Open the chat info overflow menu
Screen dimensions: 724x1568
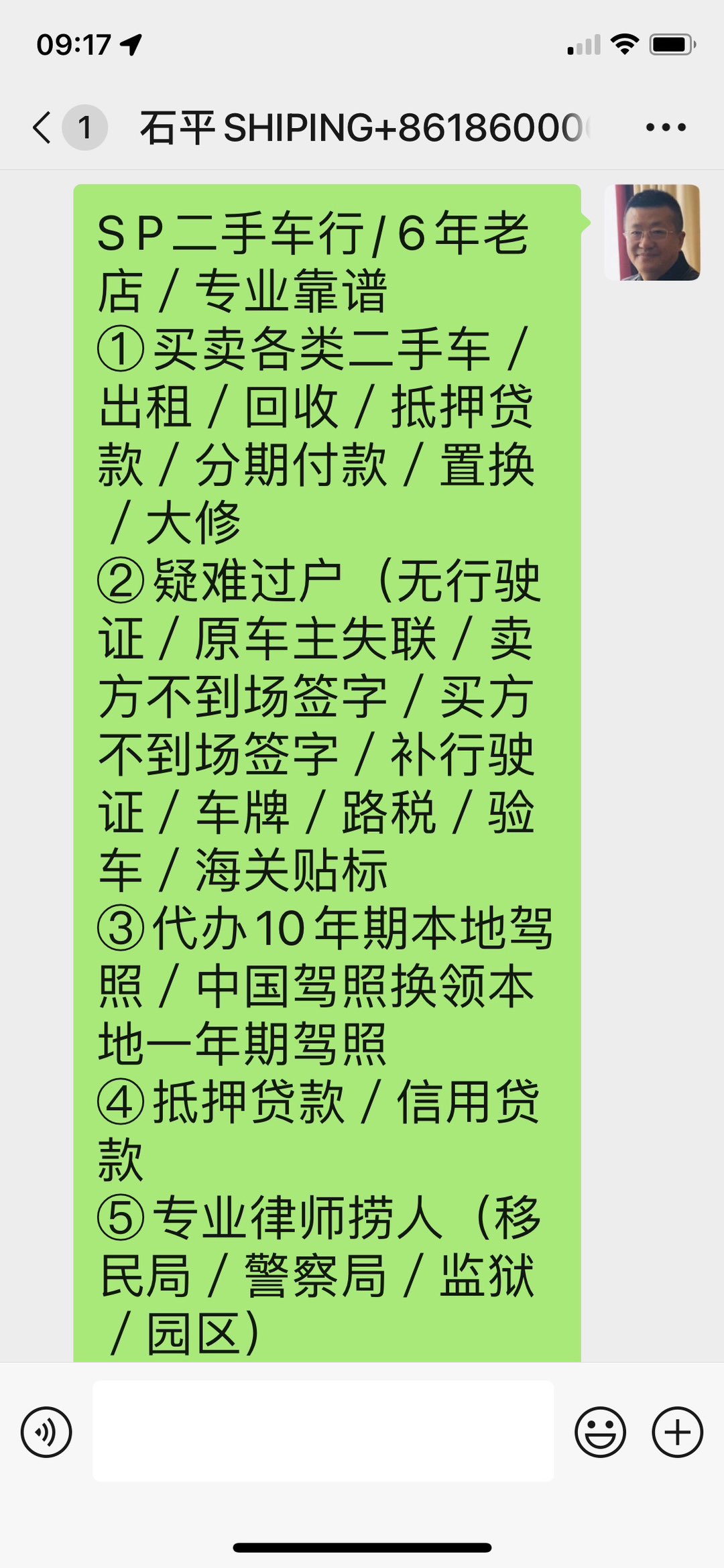665,127
